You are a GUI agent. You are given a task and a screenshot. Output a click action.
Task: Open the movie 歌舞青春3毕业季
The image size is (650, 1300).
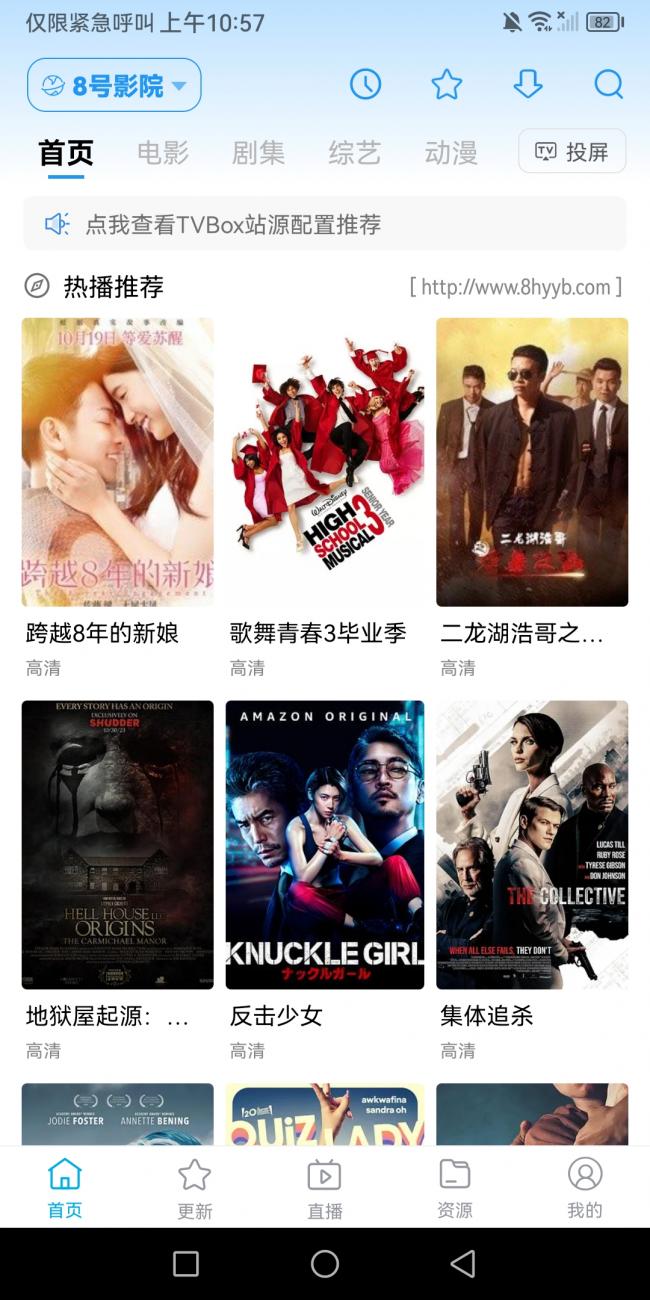(324, 462)
